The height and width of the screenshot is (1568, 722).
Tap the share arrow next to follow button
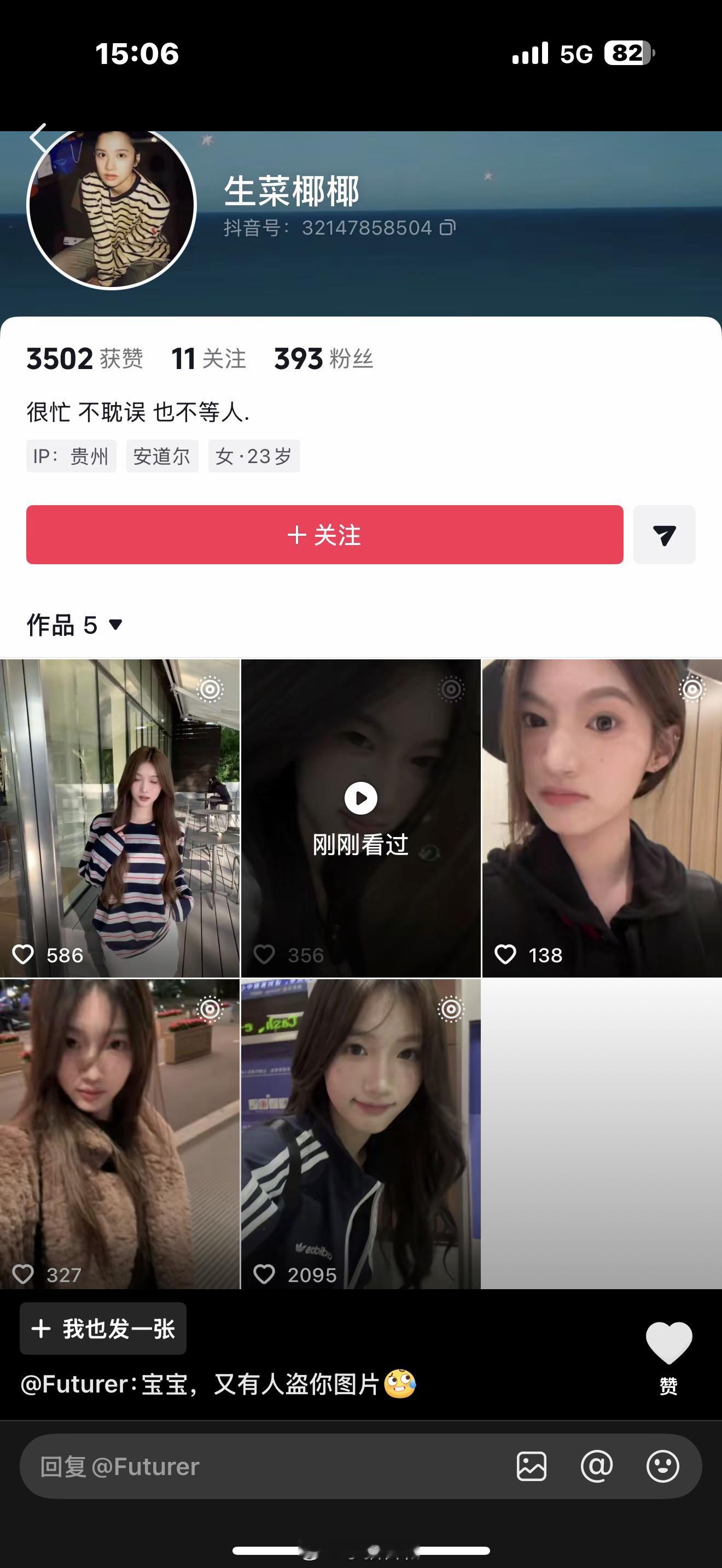pos(664,535)
